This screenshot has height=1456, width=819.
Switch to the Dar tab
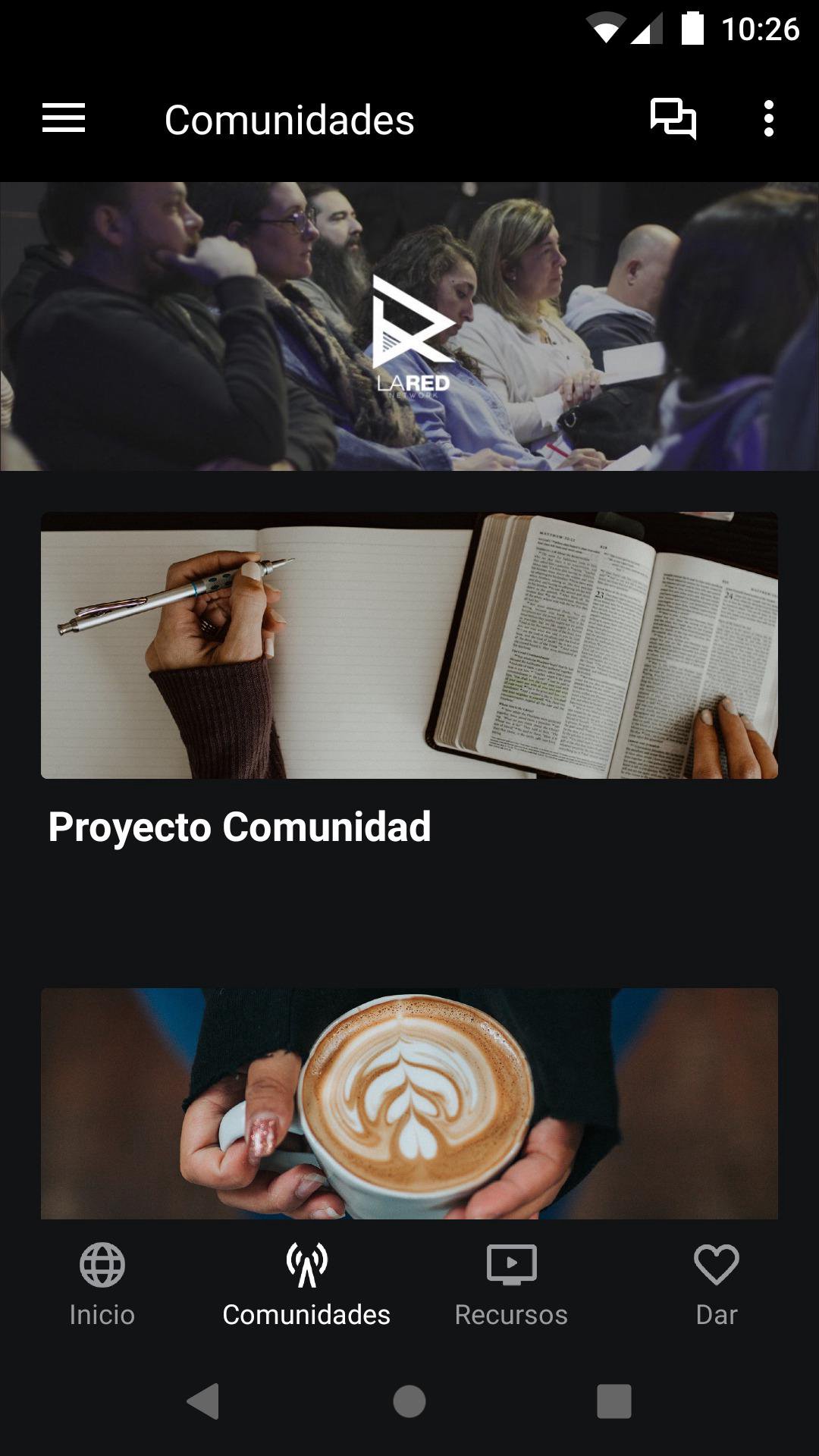pyautogui.click(x=716, y=1284)
